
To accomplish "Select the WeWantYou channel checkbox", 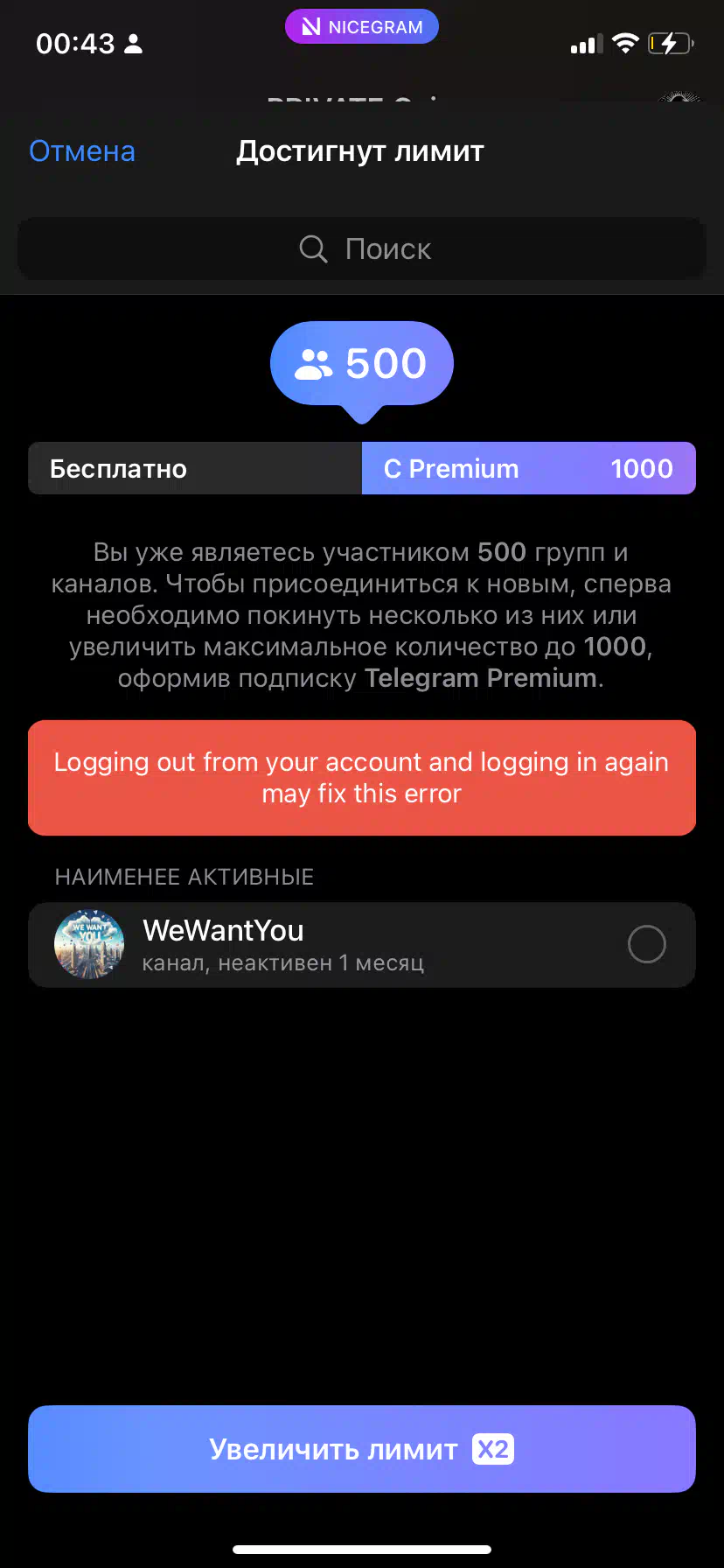I will 647,944.
